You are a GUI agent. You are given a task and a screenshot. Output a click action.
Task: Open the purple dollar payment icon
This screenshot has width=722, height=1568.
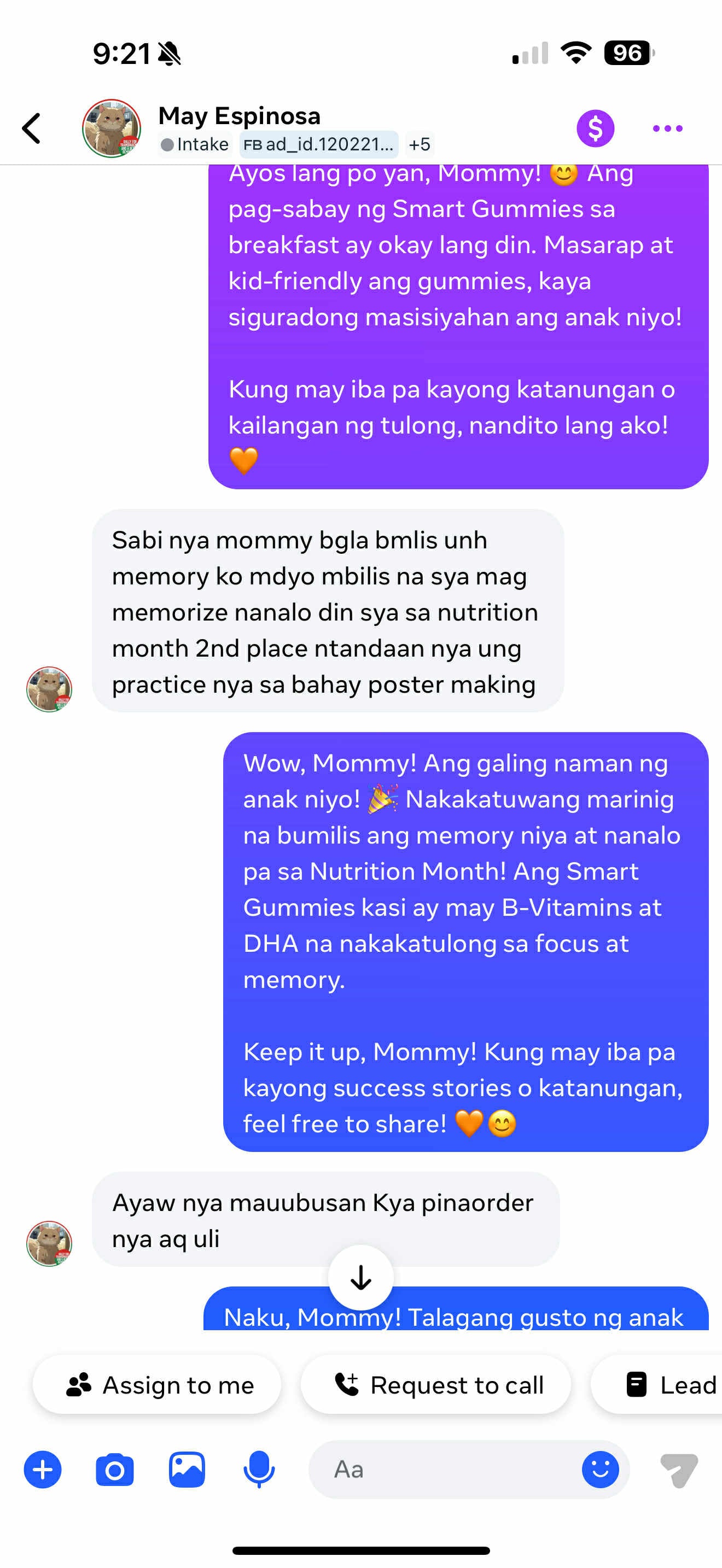(595, 128)
